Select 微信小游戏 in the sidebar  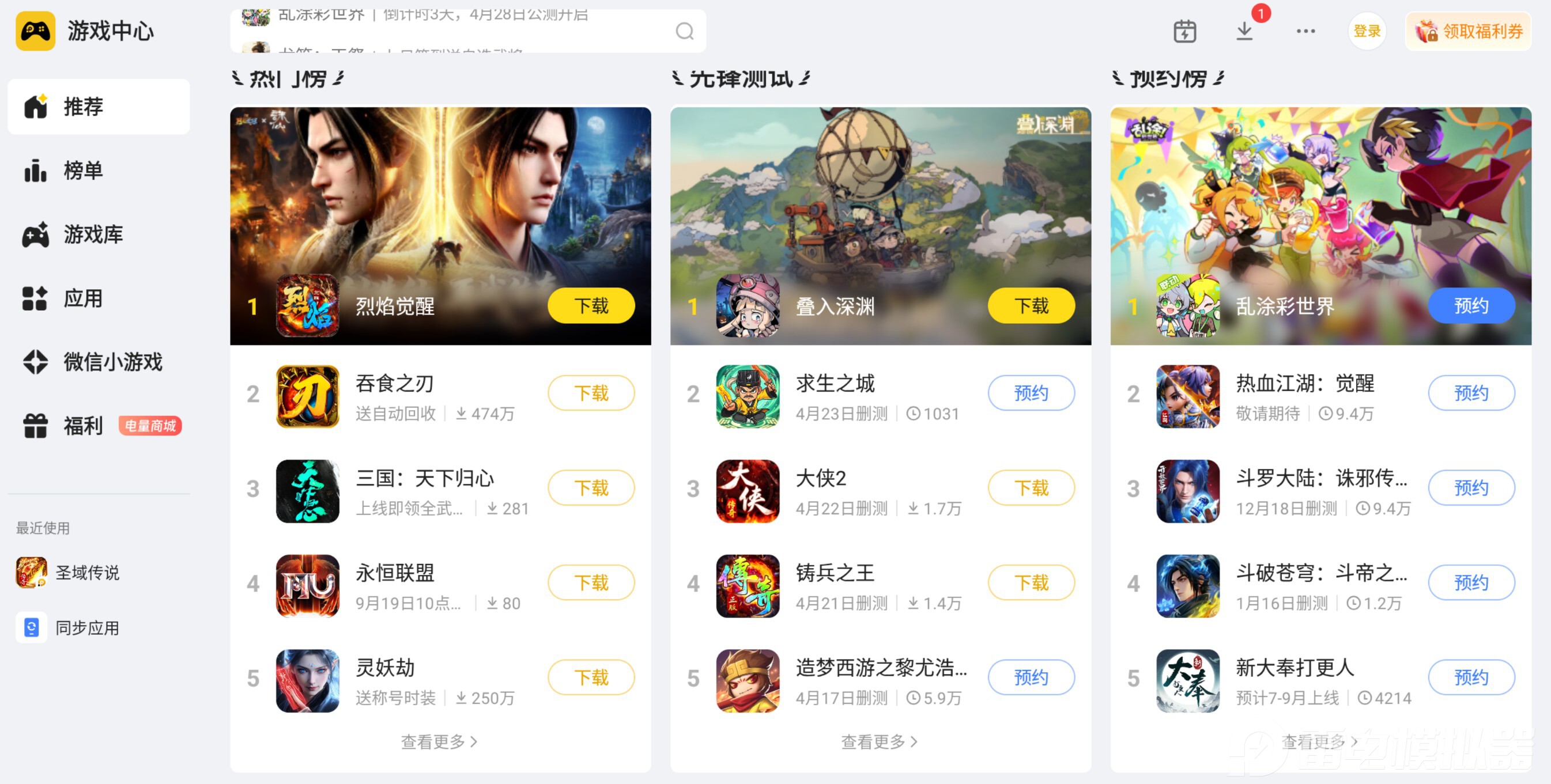click(112, 362)
